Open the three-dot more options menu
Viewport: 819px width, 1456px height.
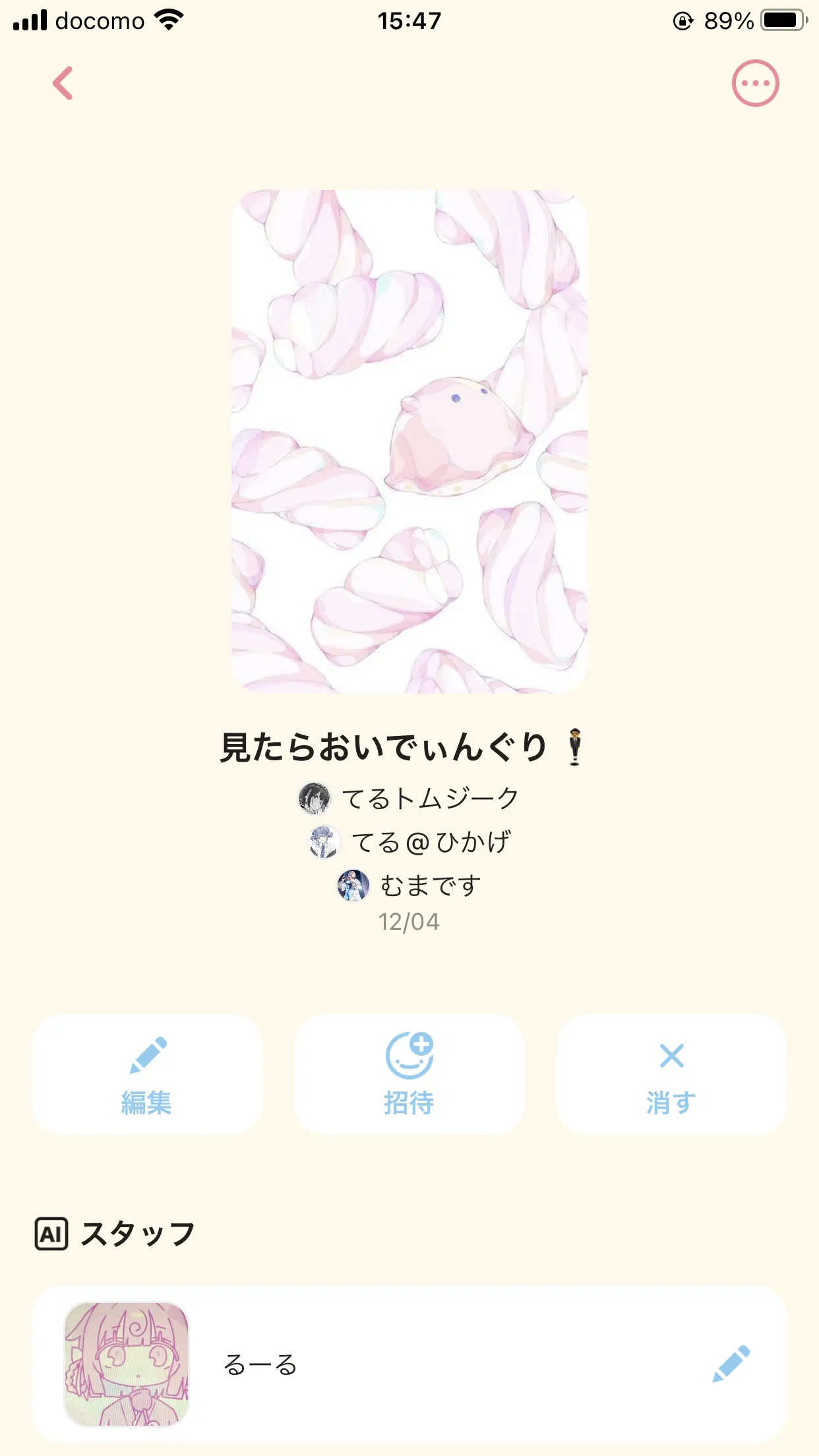(x=755, y=84)
